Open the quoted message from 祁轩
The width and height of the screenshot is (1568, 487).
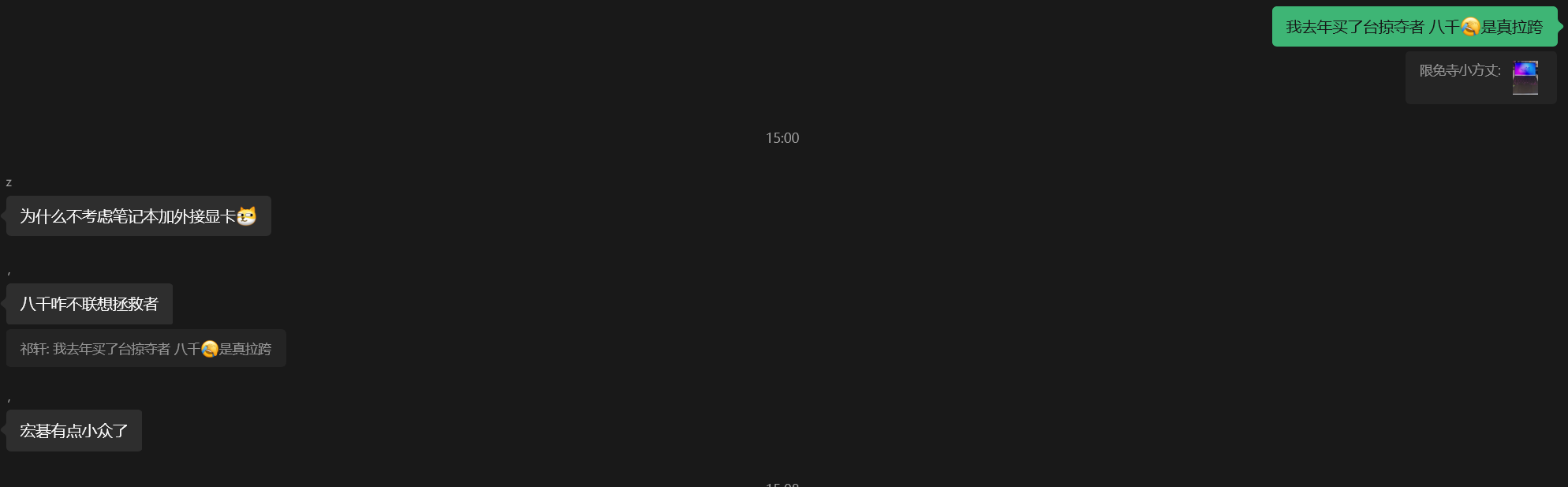tap(146, 349)
